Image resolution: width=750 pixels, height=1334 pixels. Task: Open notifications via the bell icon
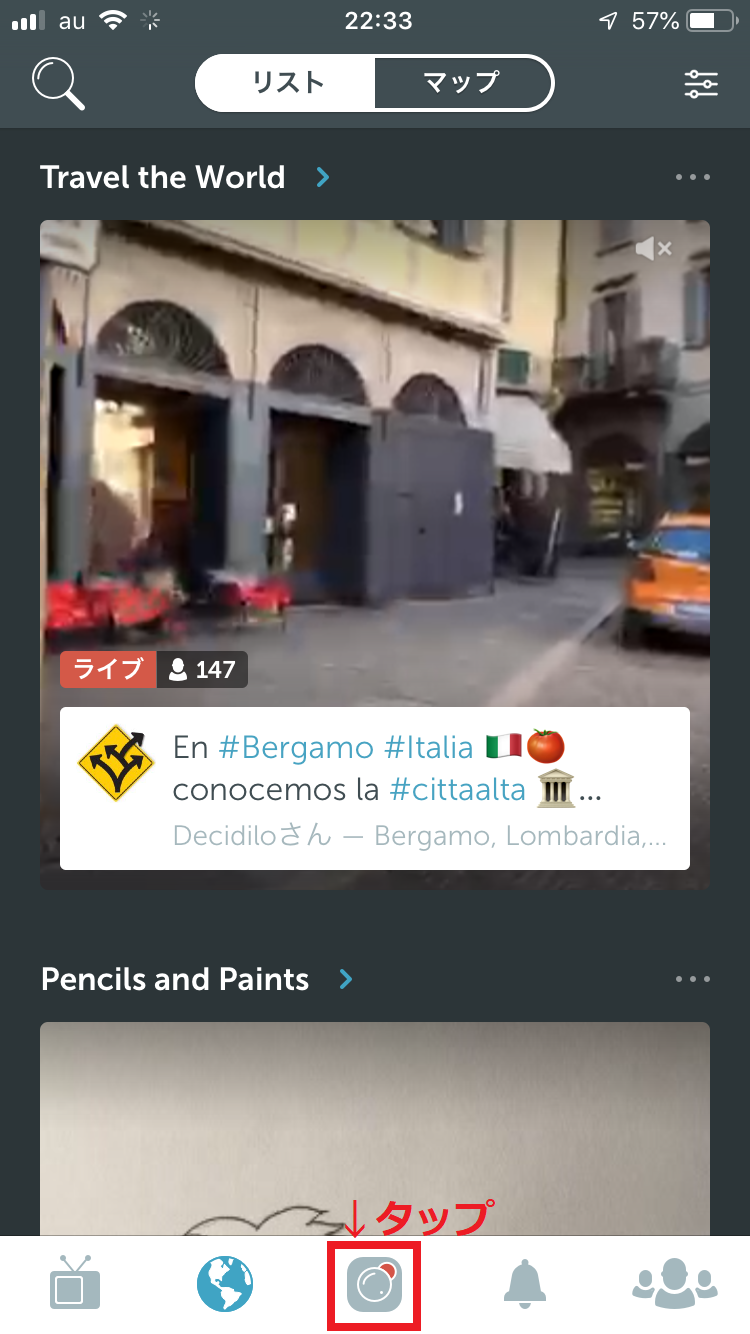click(525, 1285)
